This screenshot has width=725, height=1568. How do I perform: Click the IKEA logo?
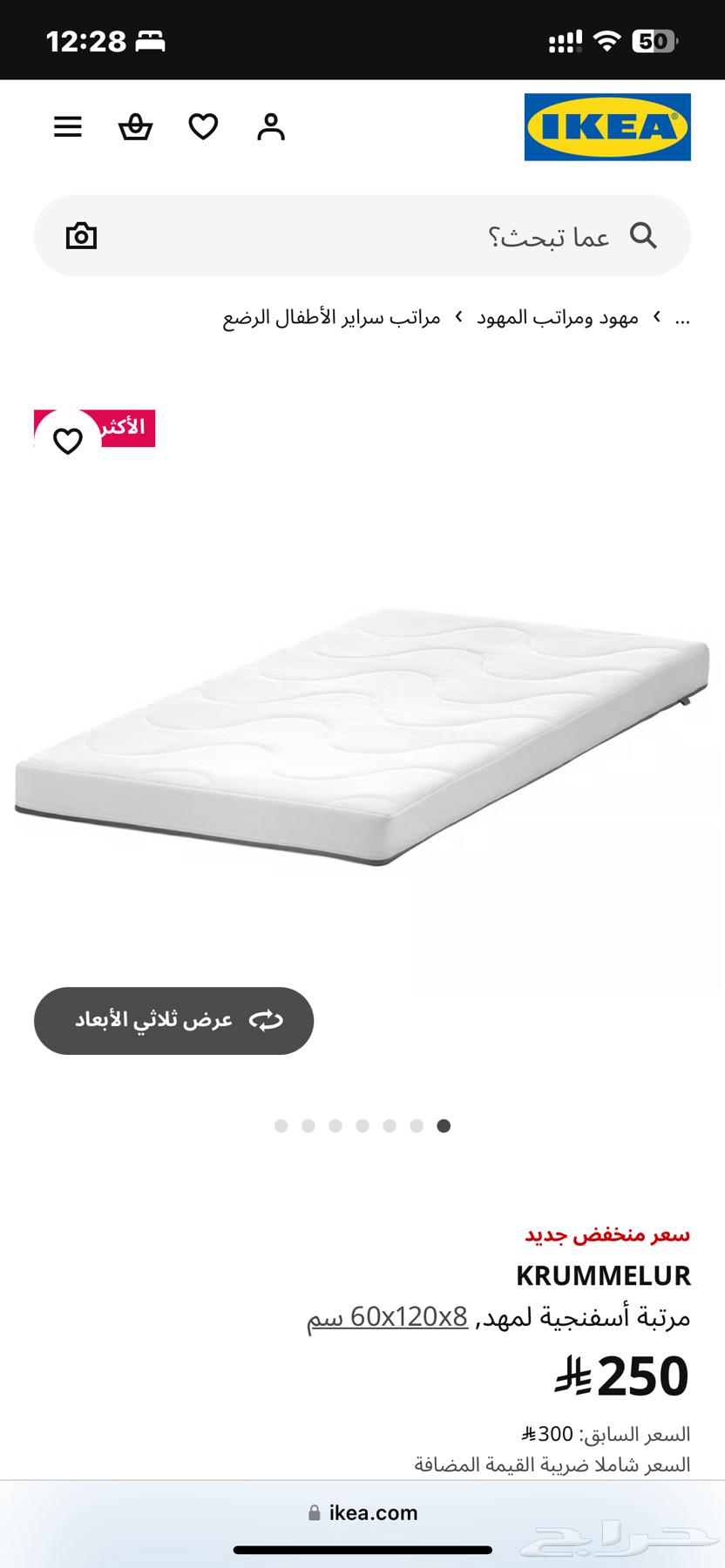coord(606,127)
